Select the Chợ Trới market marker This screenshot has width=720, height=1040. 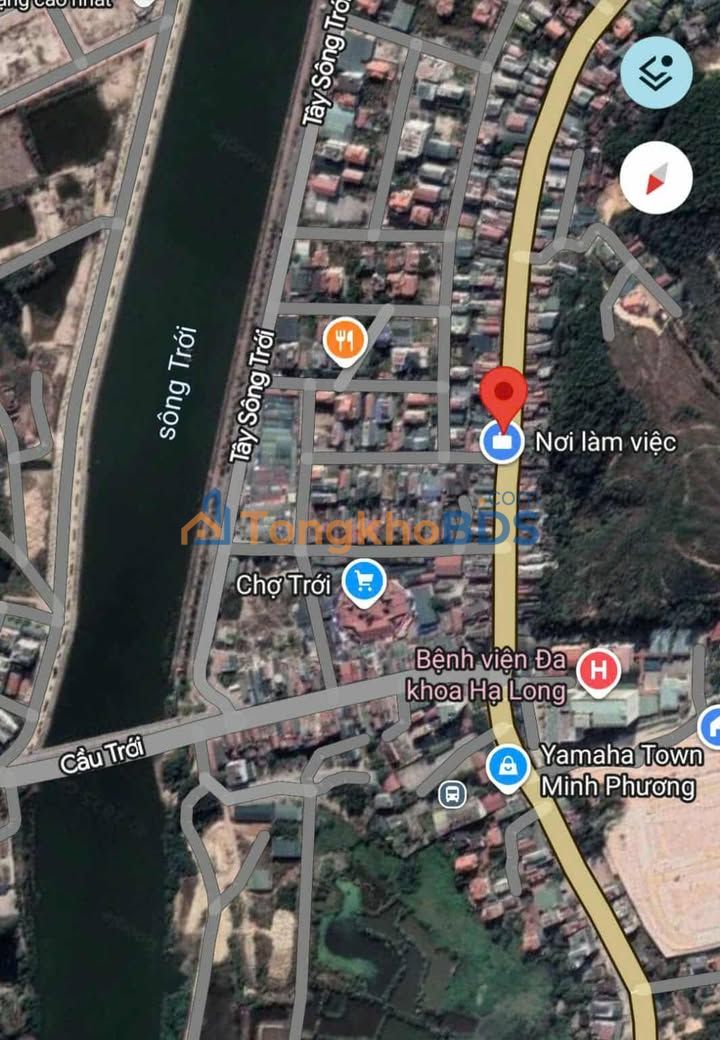[x=362, y=580]
